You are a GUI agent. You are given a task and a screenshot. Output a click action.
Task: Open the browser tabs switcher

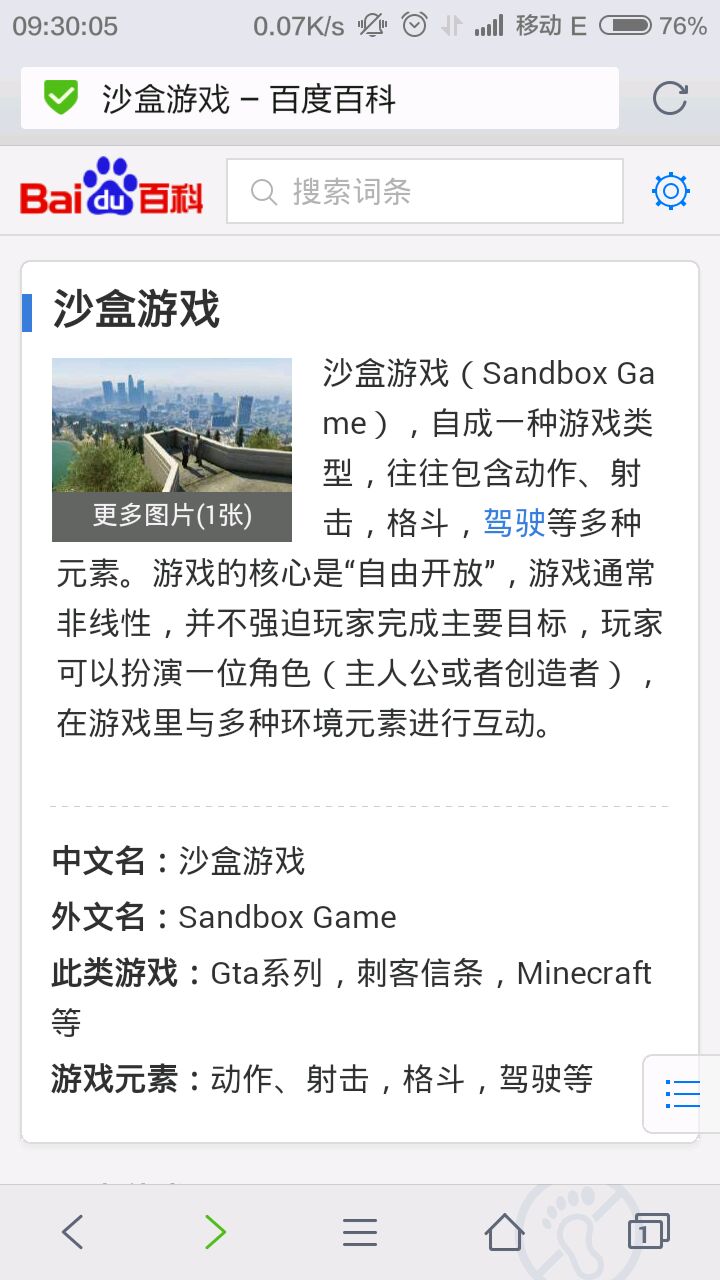tap(647, 1232)
